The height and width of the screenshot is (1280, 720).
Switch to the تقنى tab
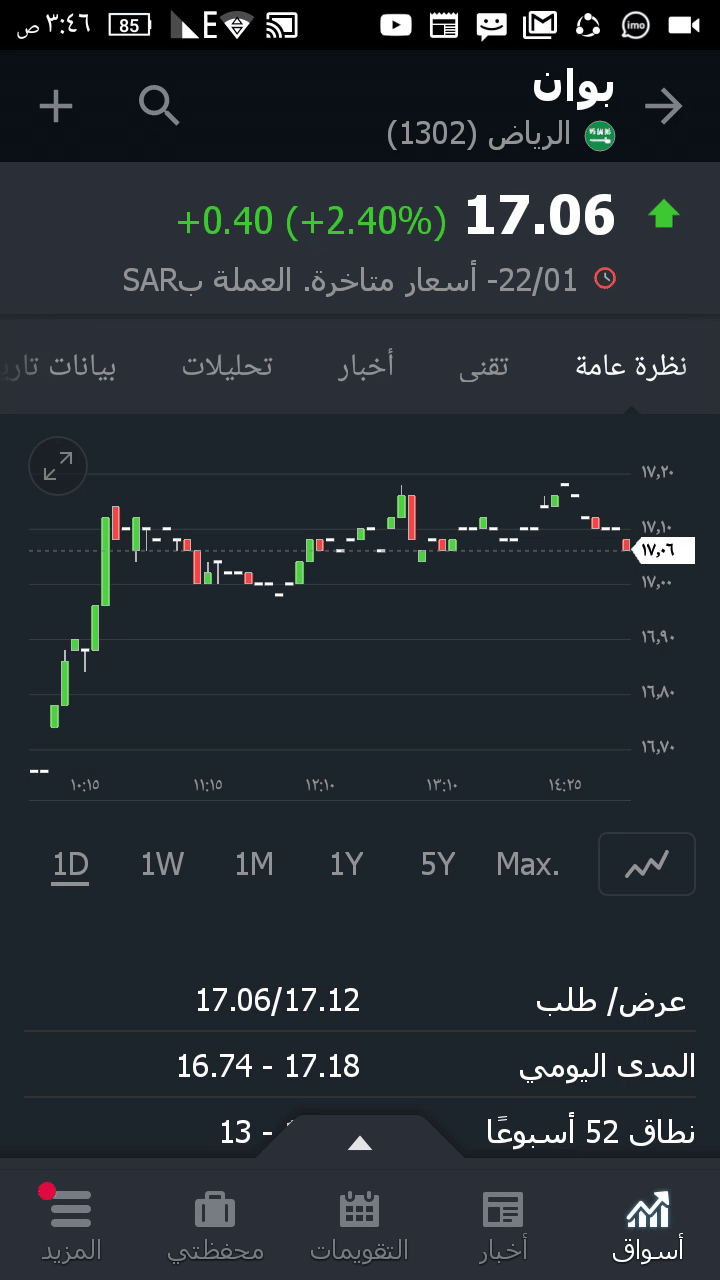tap(484, 366)
